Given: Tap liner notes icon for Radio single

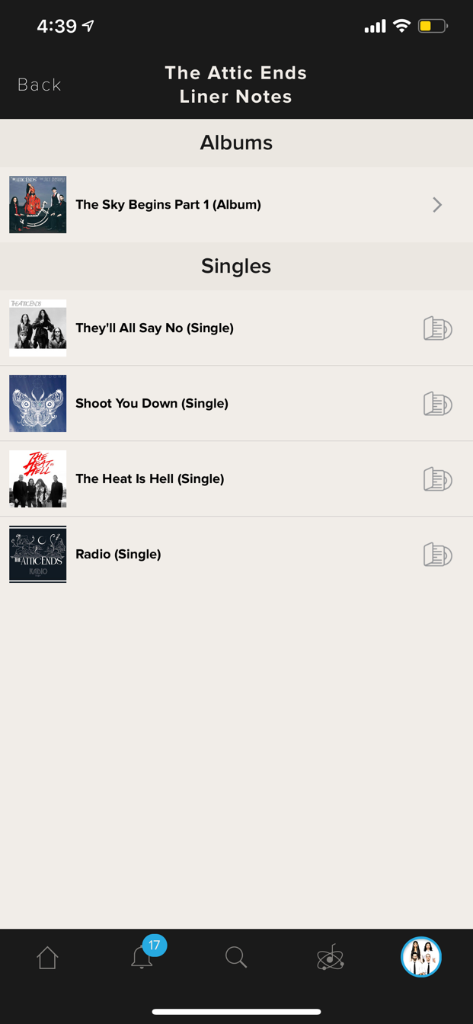Looking at the screenshot, I should click(438, 554).
